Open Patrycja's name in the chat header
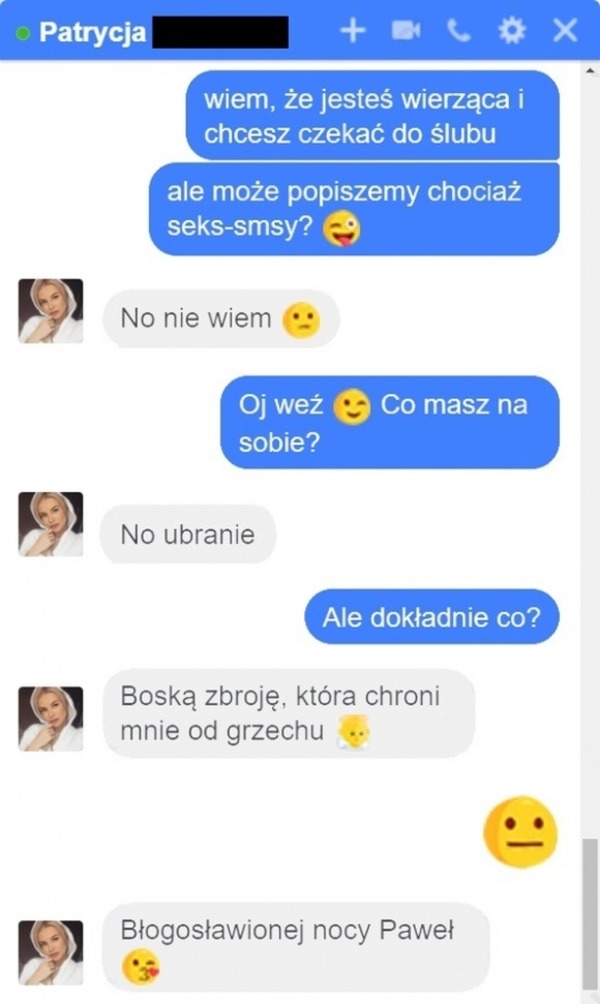This screenshot has height=1004, width=600. point(92,33)
